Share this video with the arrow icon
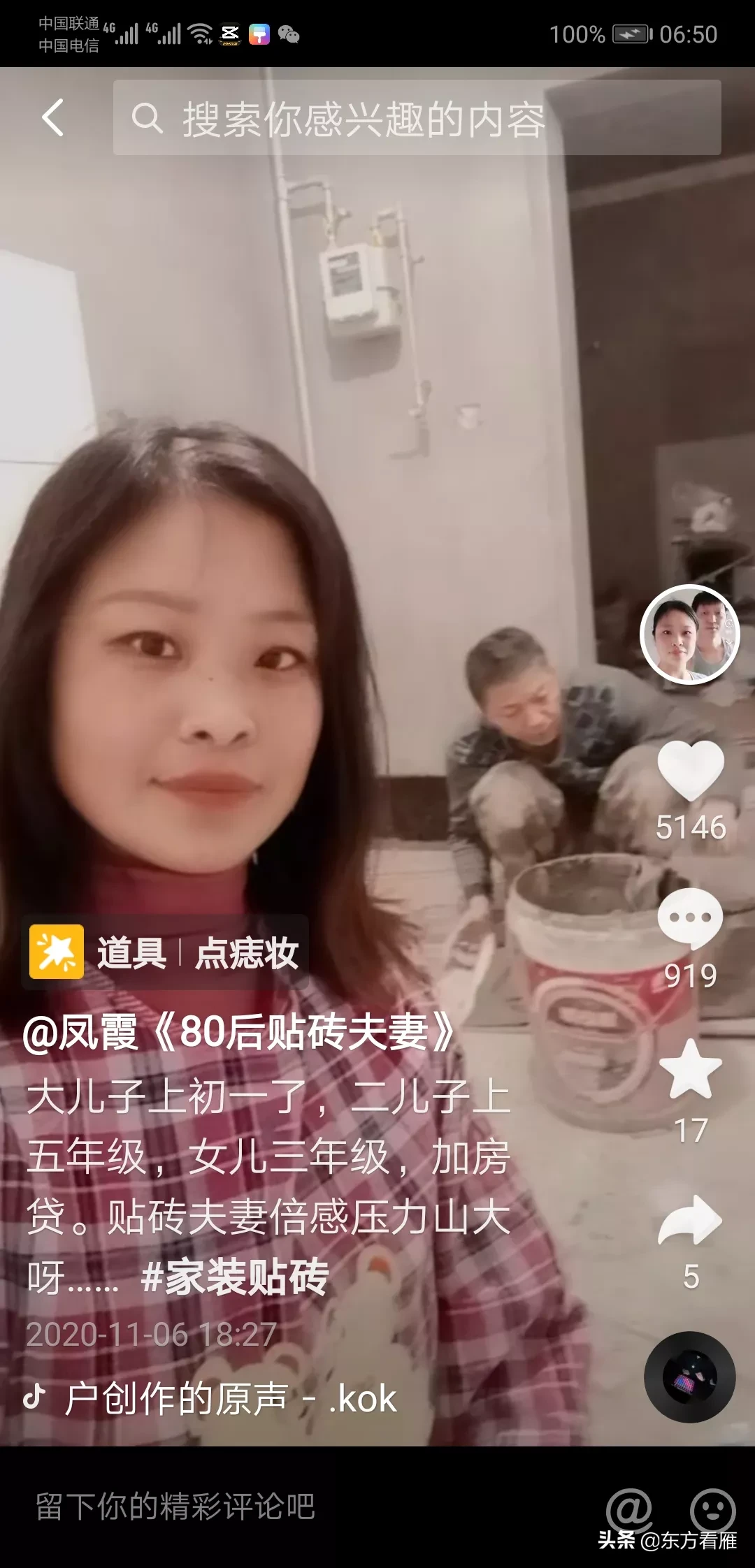The height and width of the screenshot is (1568, 755). [690, 1221]
